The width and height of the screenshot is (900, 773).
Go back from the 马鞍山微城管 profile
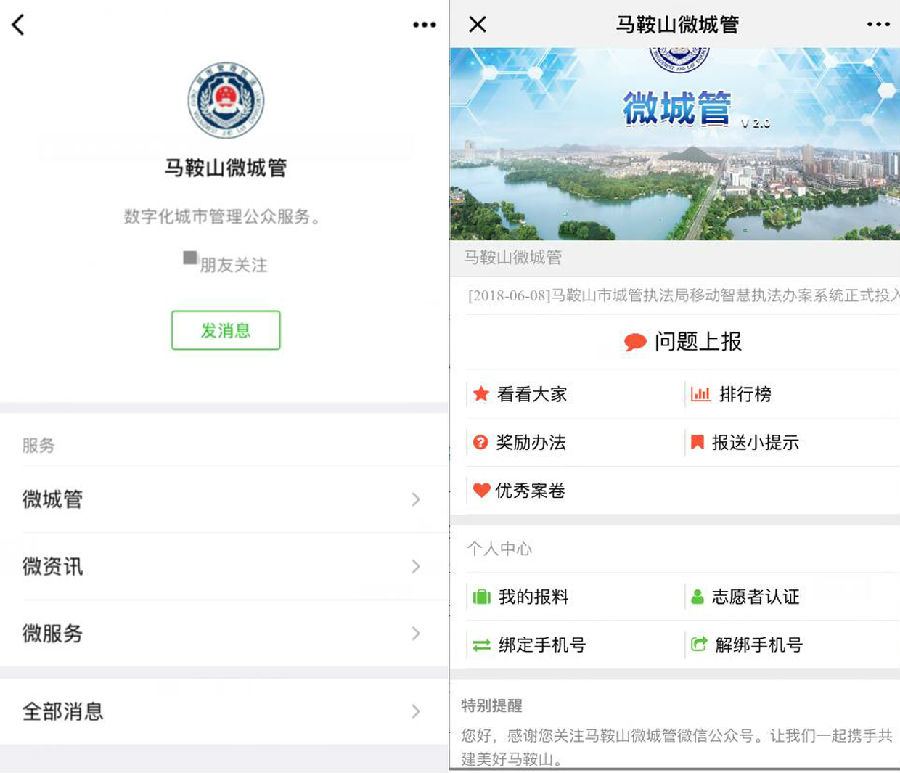point(18,25)
